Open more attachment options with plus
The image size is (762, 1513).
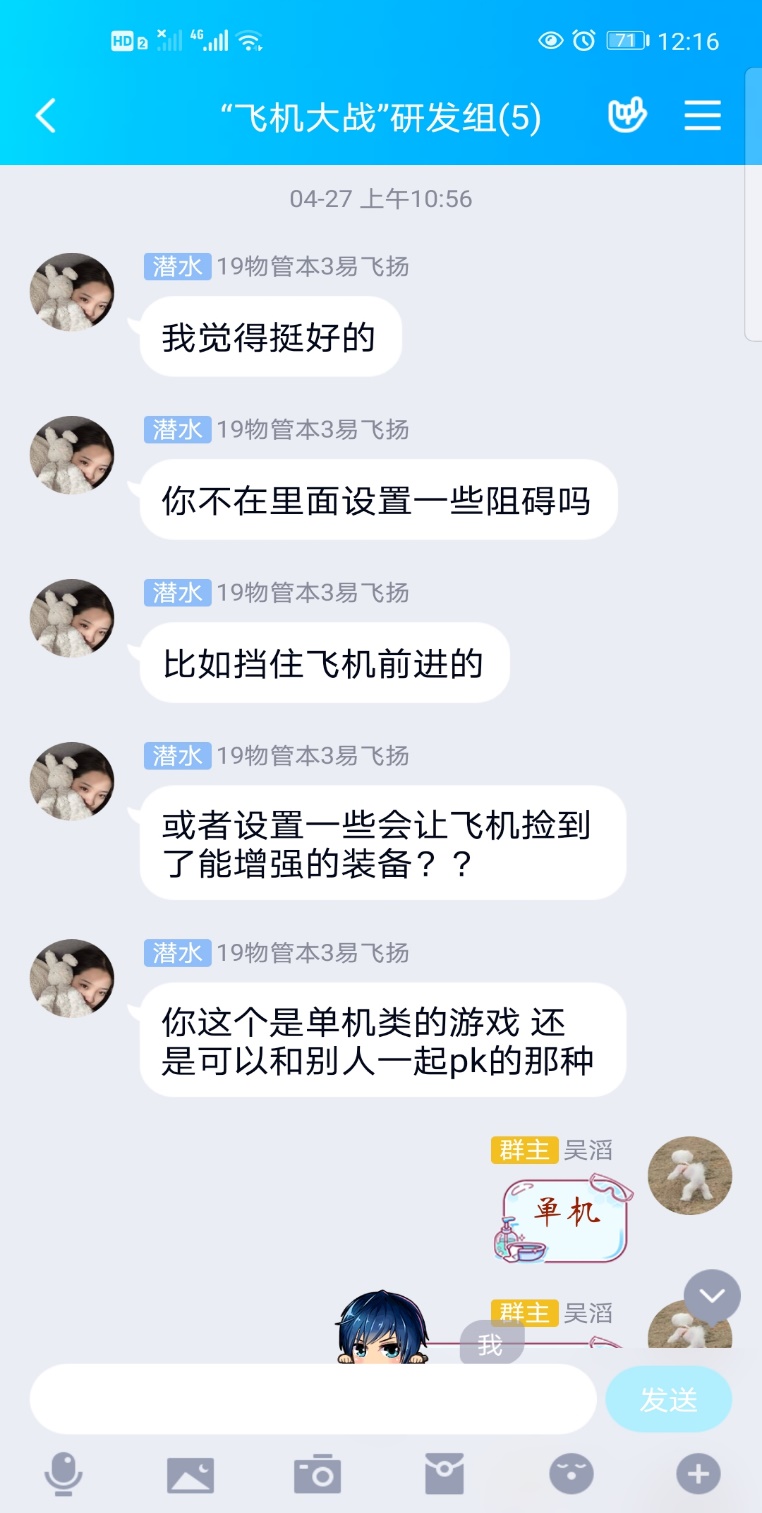click(x=698, y=1473)
